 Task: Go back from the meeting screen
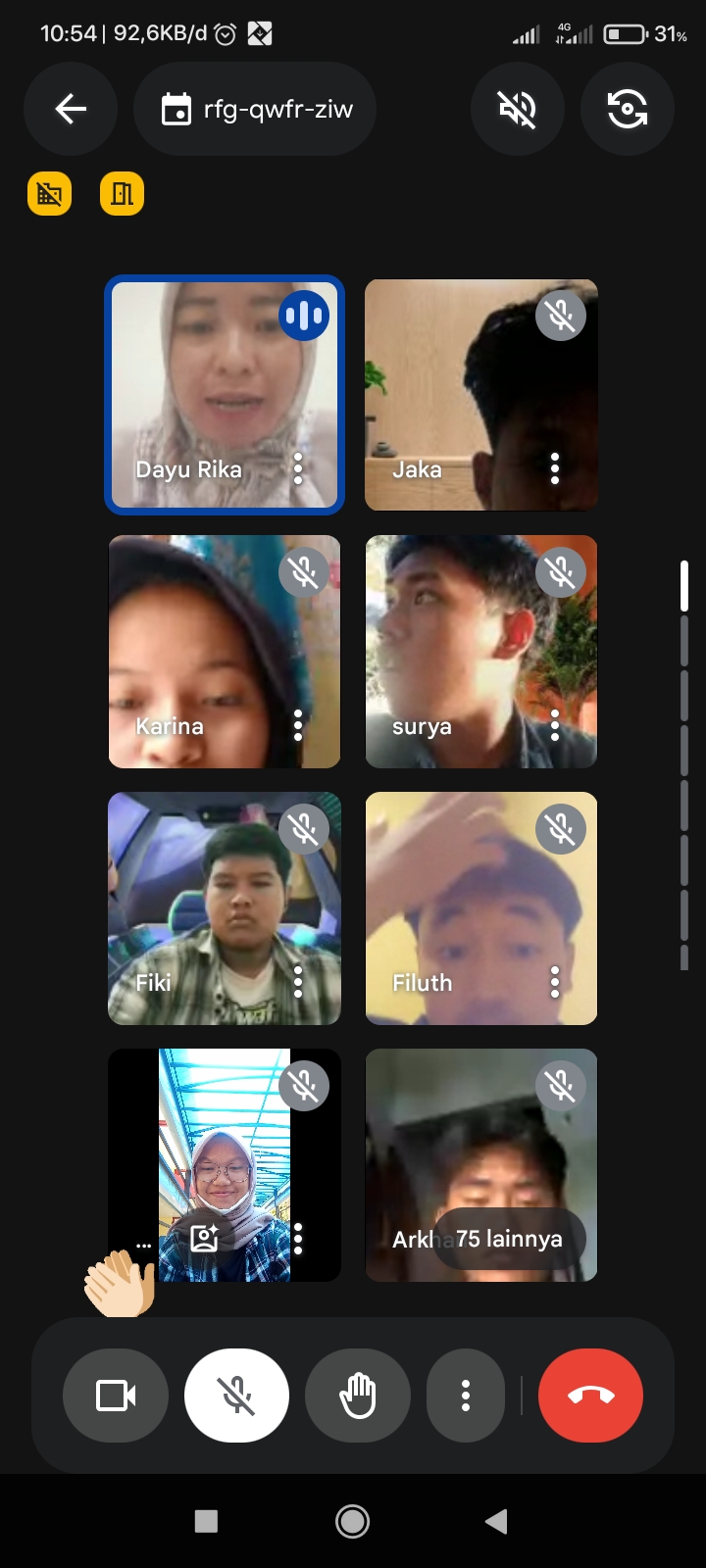[x=71, y=109]
